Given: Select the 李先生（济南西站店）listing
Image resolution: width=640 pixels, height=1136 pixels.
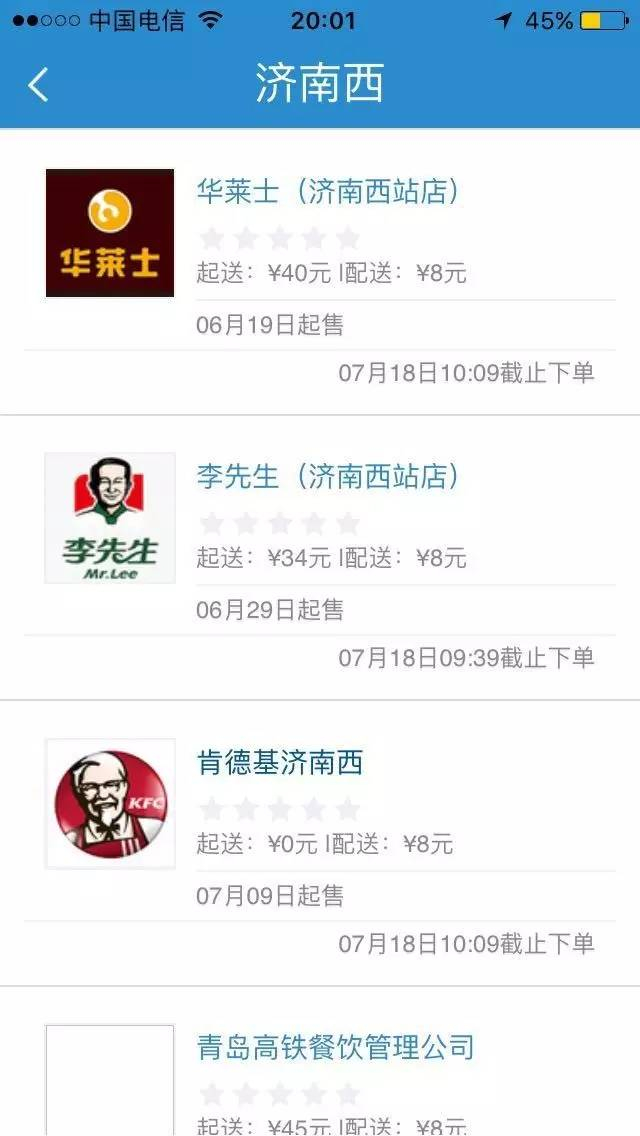Looking at the screenshot, I should [328, 476].
